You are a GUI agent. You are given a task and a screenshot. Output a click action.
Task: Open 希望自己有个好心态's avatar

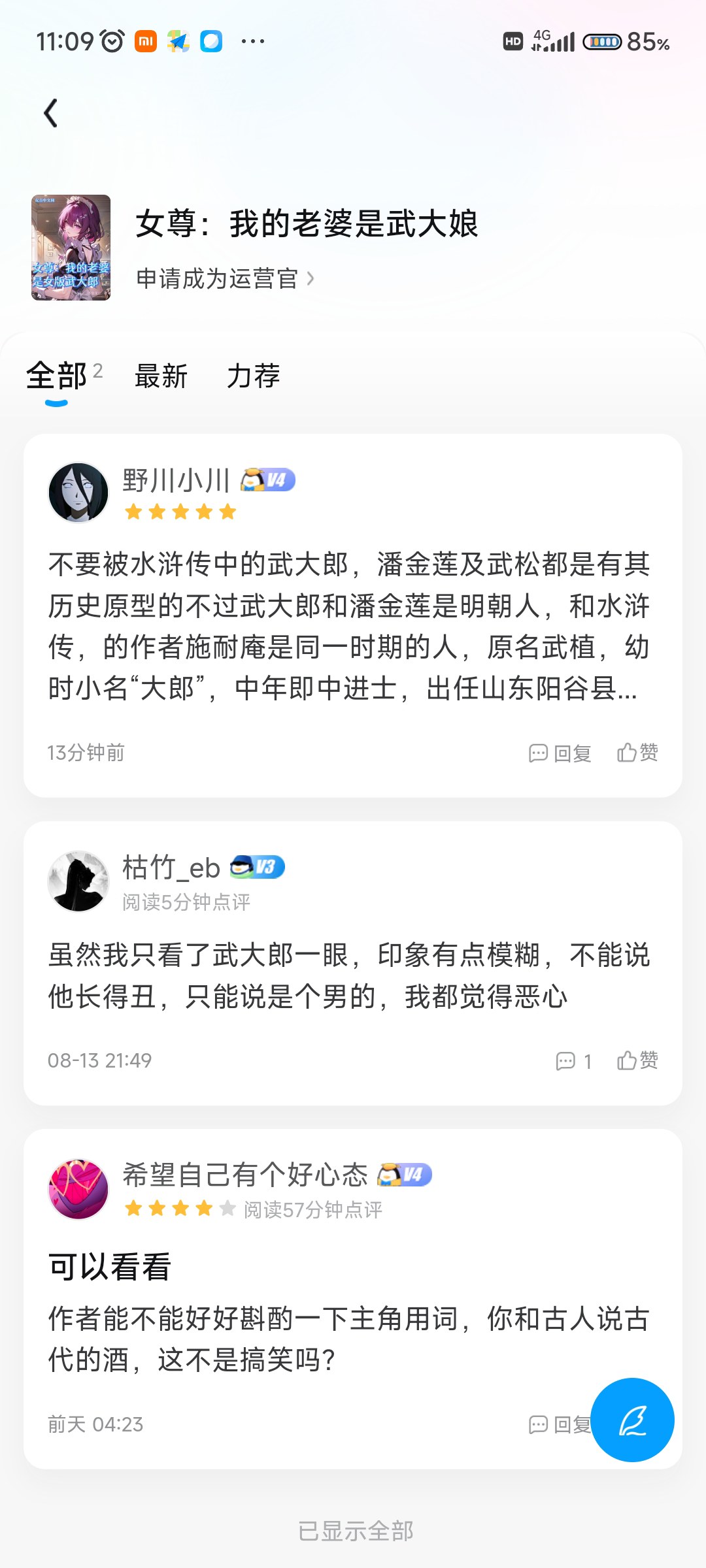[x=78, y=1189]
